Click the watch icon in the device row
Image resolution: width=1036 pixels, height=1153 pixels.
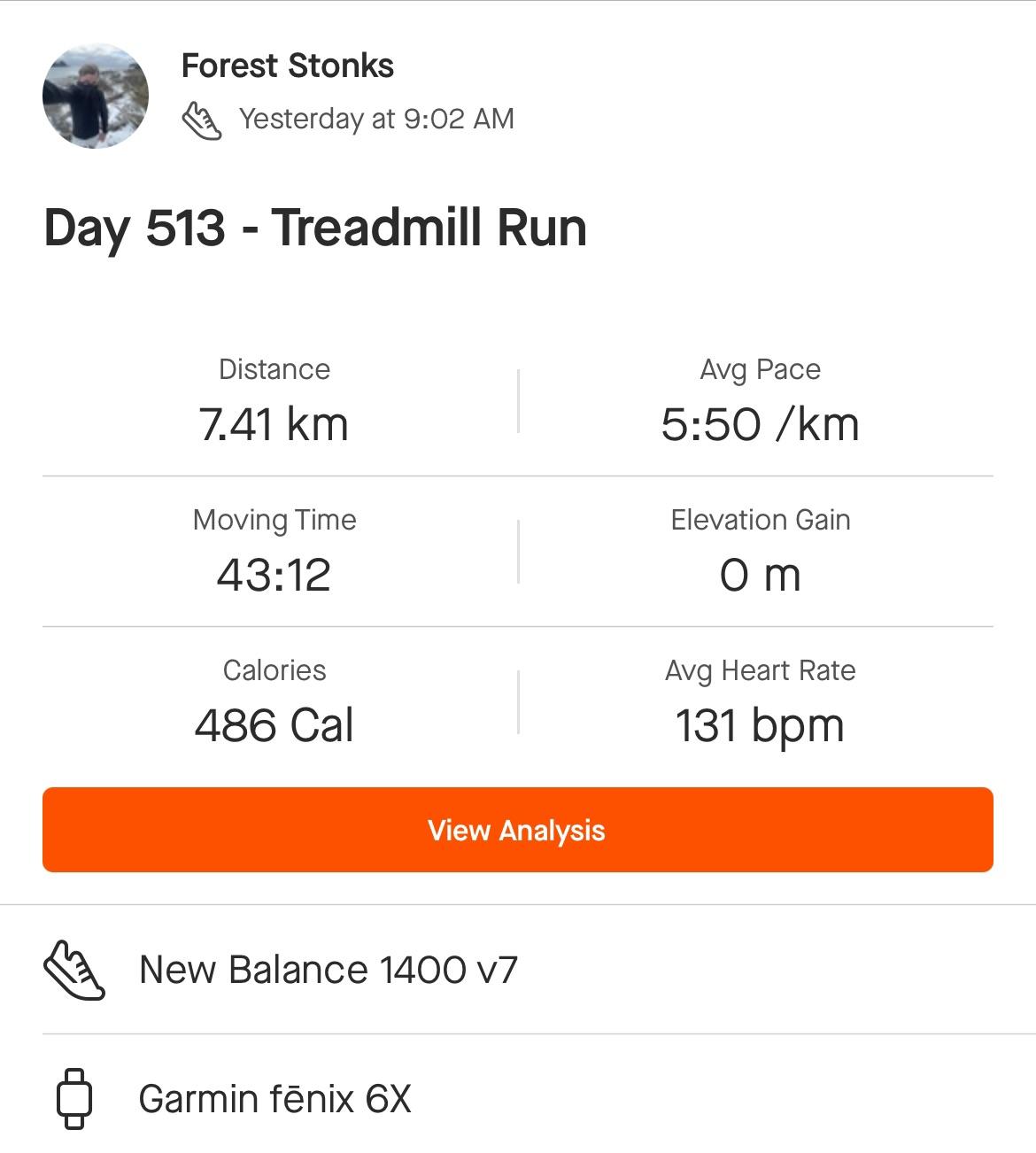(x=76, y=1100)
